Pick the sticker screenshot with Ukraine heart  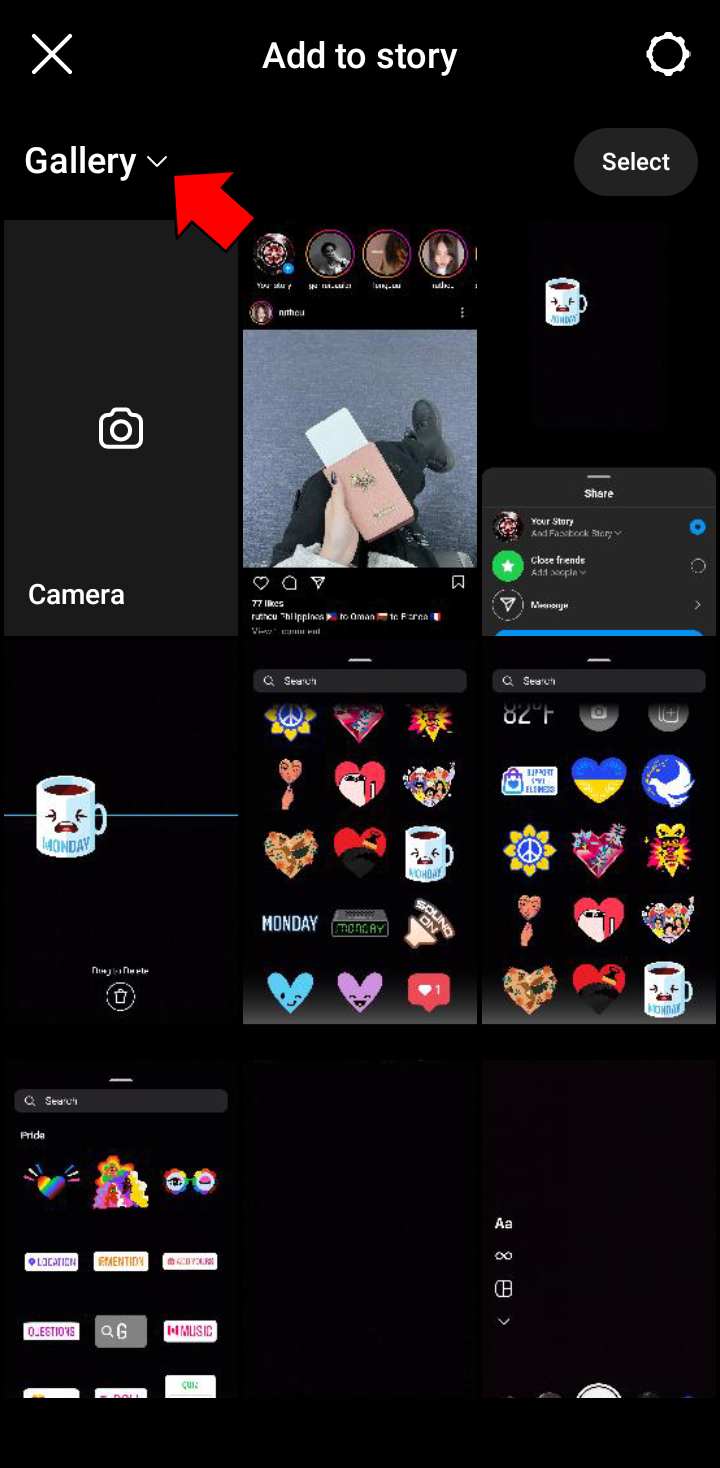(598, 840)
